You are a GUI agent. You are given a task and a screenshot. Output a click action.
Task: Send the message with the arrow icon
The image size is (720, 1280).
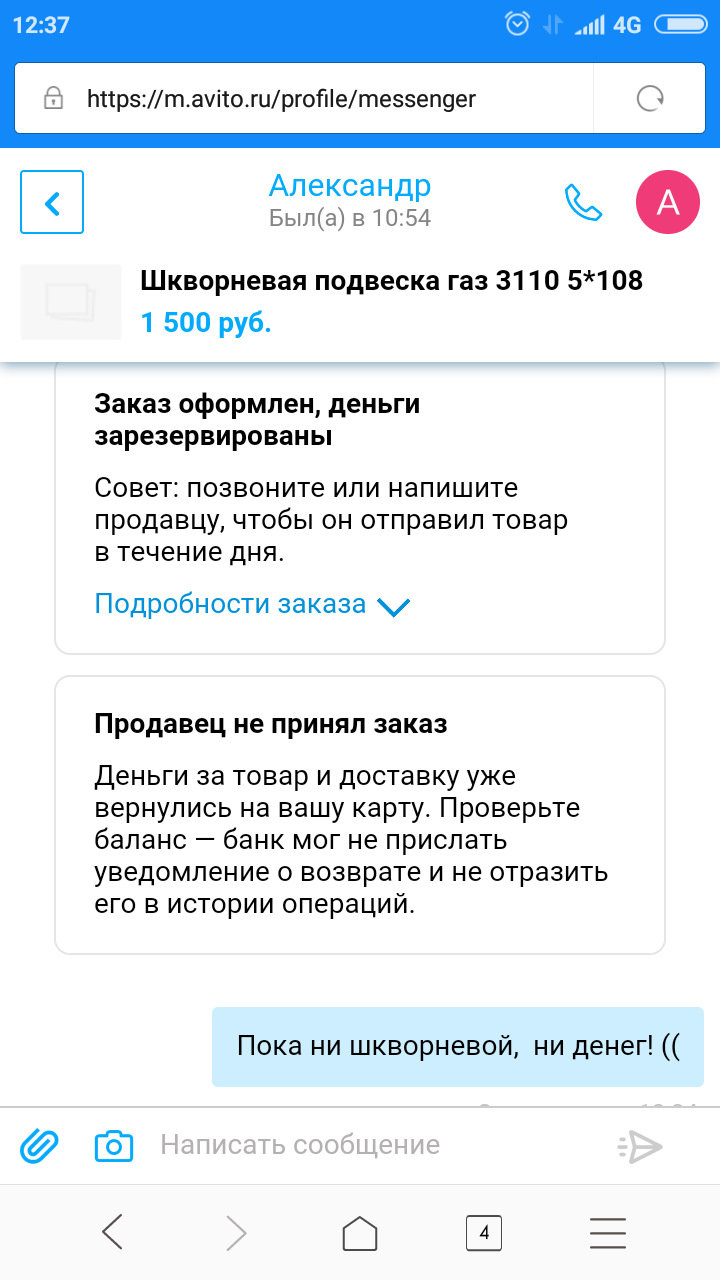tap(640, 1145)
